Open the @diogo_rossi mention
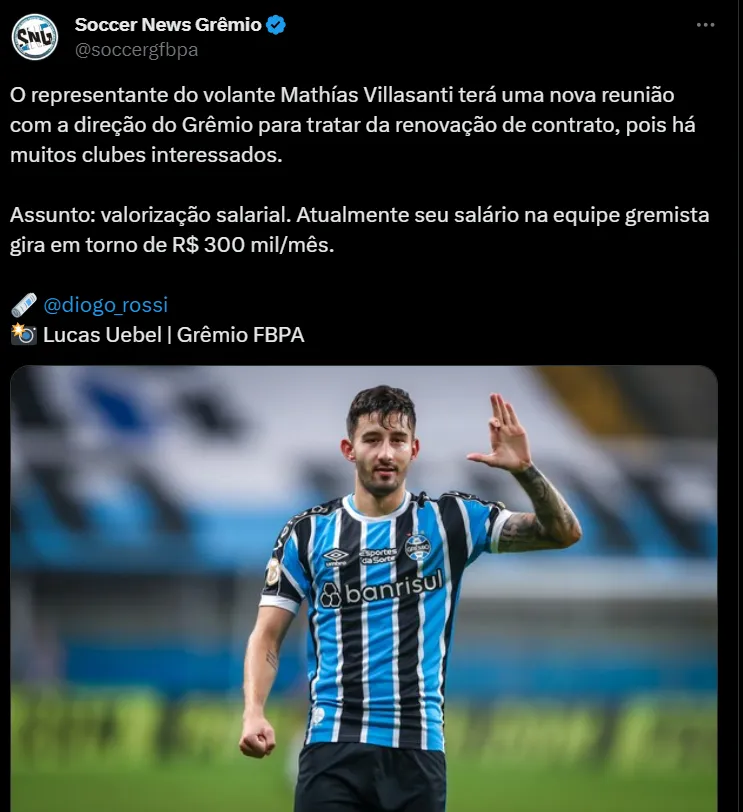The height and width of the screenshot is (812, 743). coord(105,305)
